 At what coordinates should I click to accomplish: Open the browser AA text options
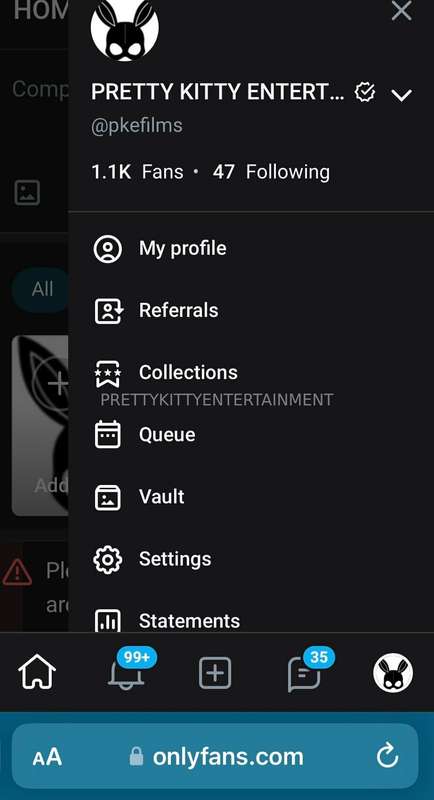[x=47, y=757]
